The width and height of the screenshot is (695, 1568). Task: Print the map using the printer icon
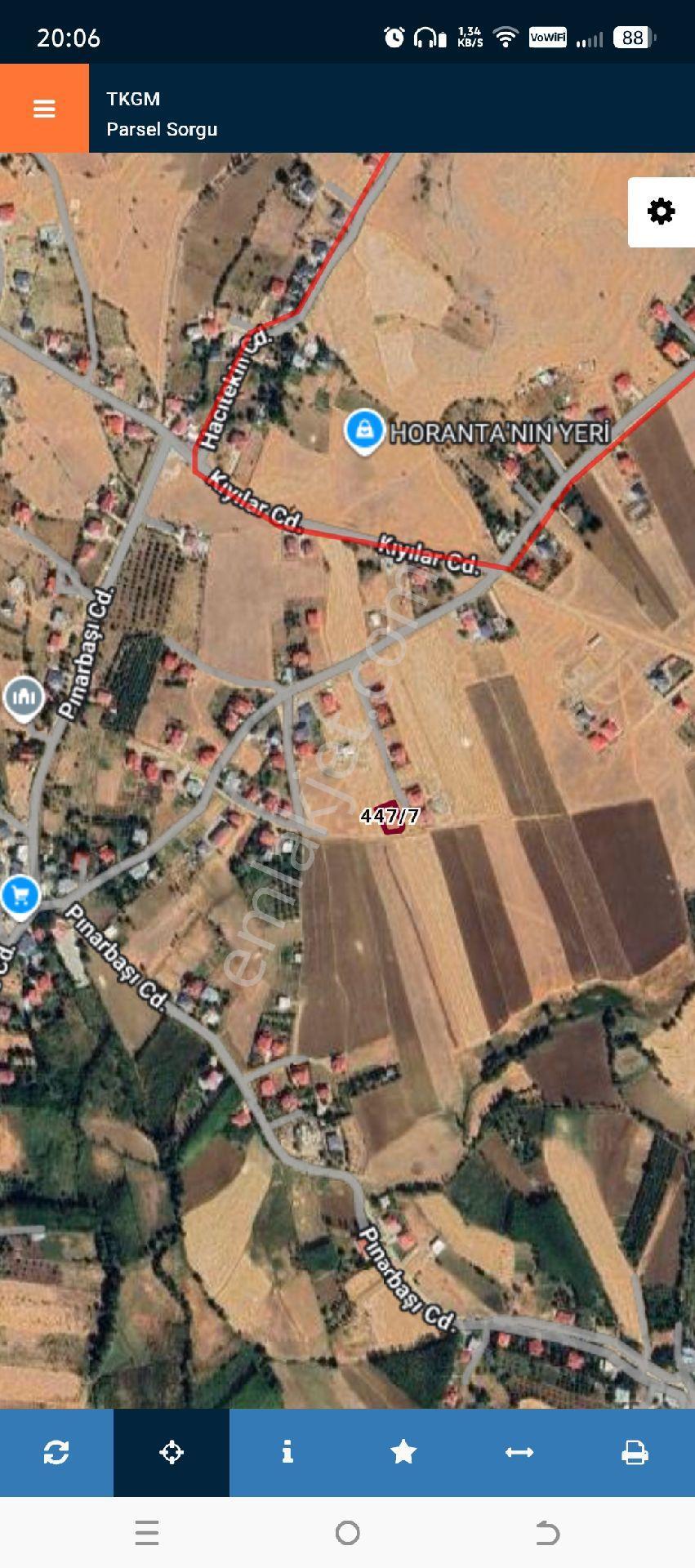[635, 1452]
